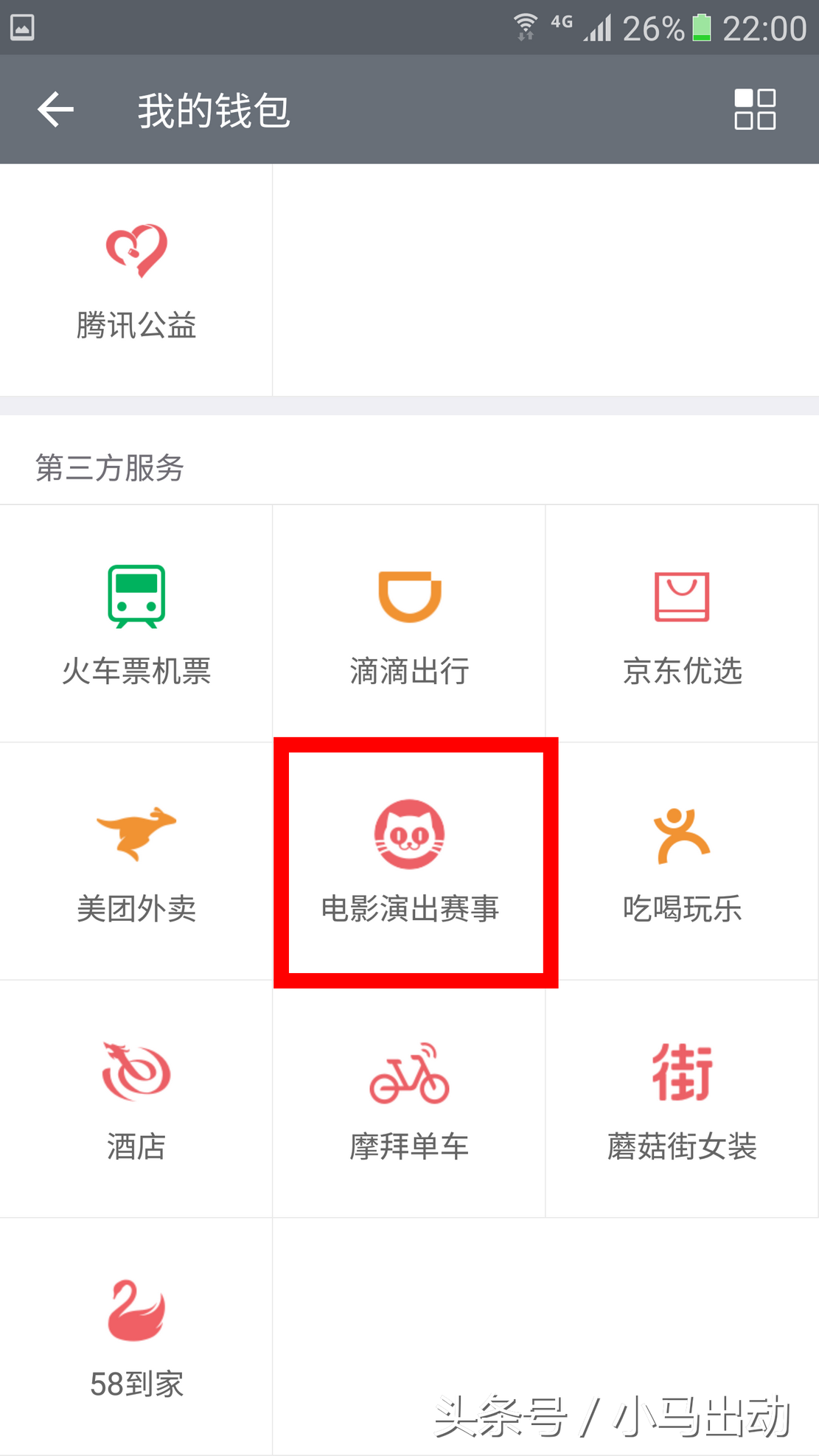
Task: Browse 蘑菇街女装
Action: click(682, 1098)
